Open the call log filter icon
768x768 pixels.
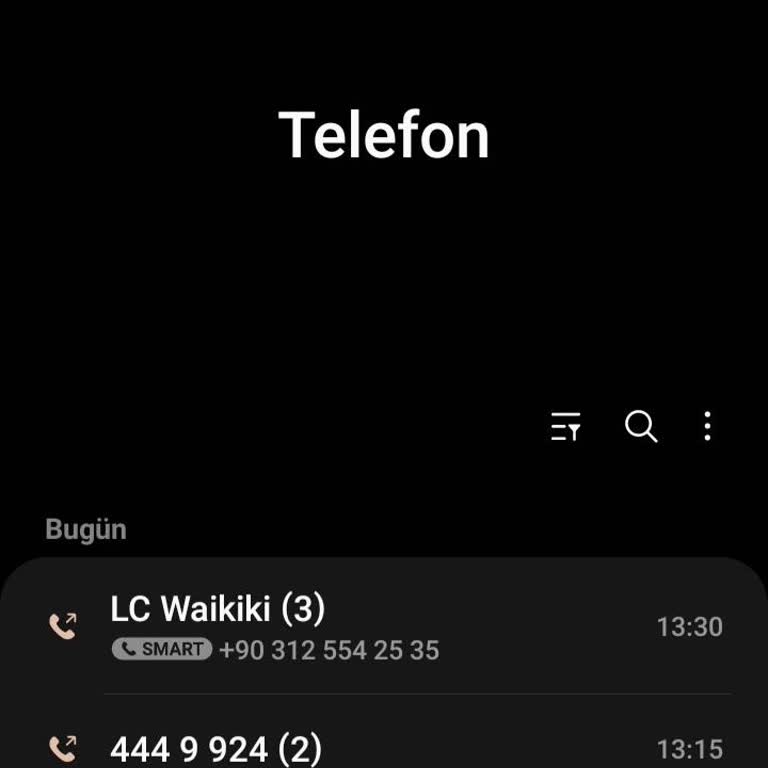[566, 427]
